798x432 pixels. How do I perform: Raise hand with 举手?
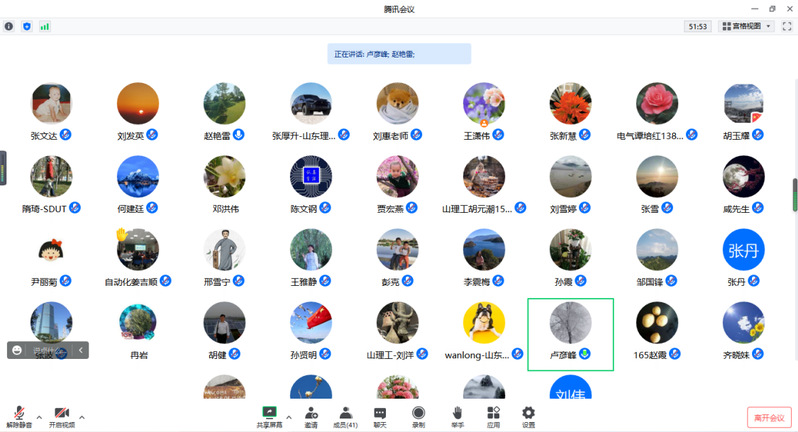(457, 415)
